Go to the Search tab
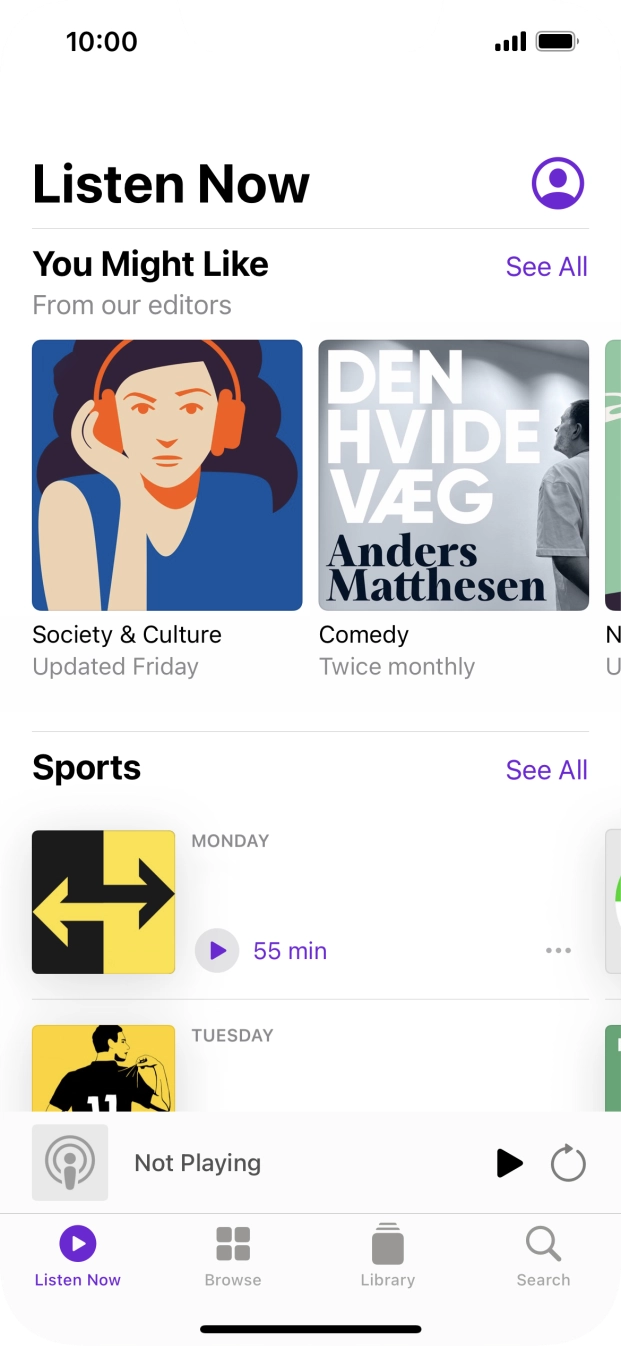This screenshot has height=1346, width=621. tap(543, 1257)
